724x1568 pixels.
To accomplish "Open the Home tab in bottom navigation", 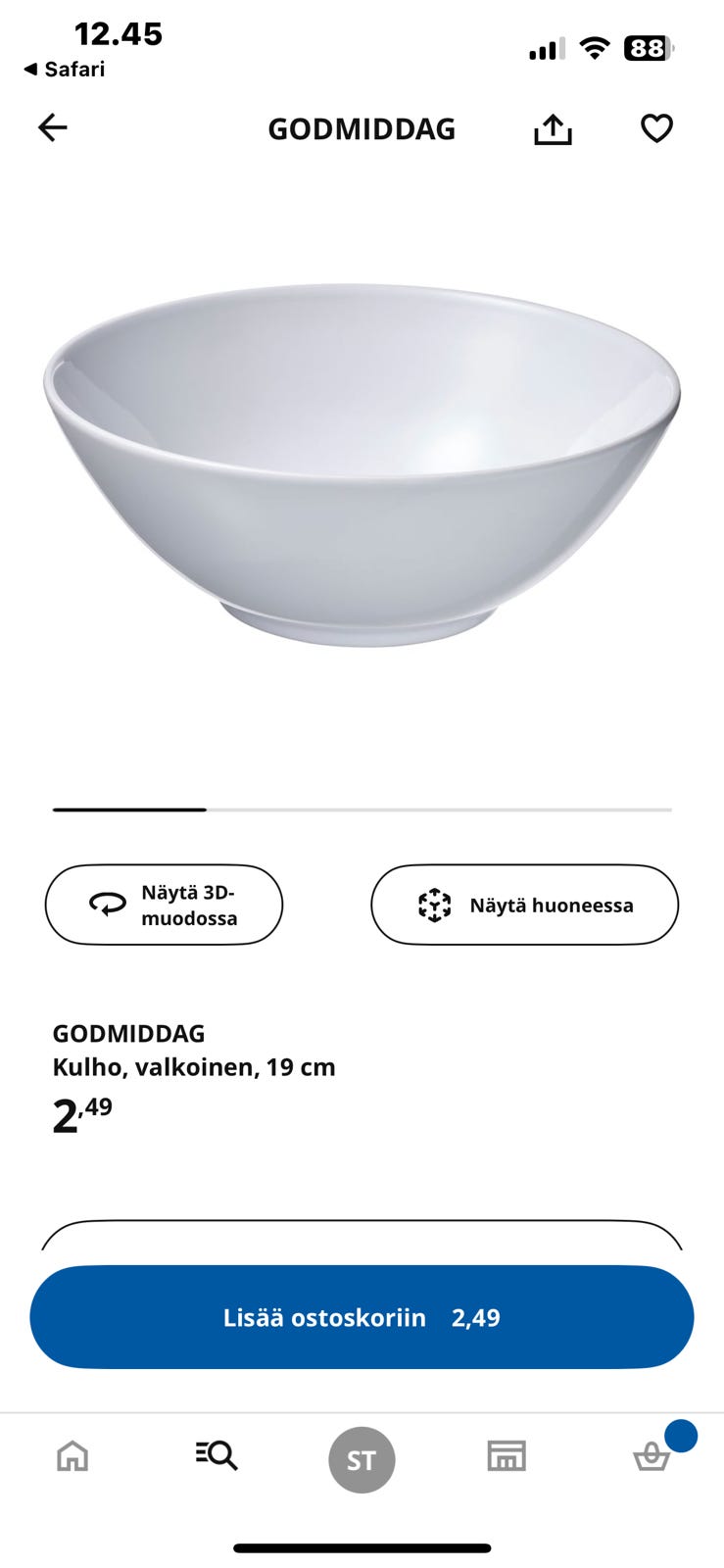I will (x=72, y=1457).
